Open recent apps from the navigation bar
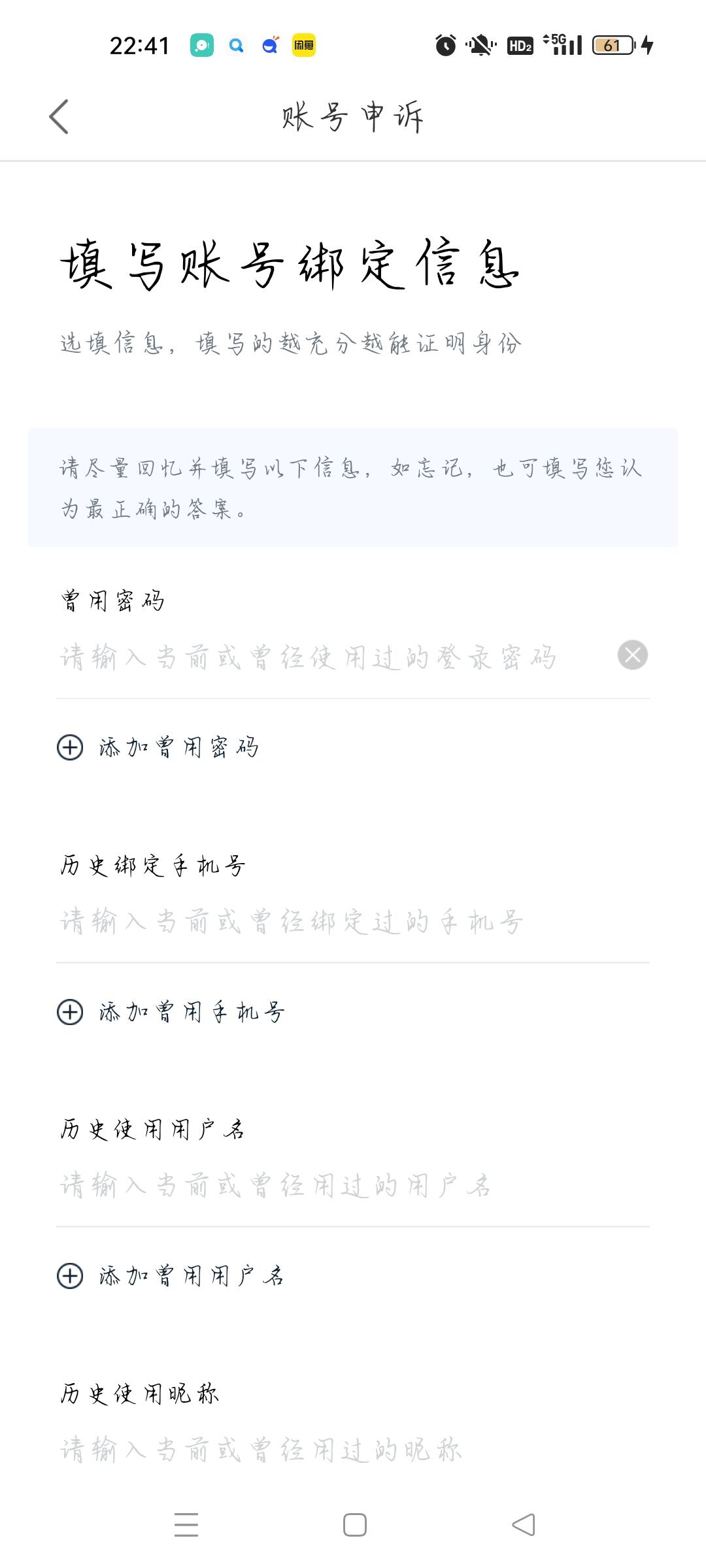Screen dimensions: 706x1568 [186, 1525]
